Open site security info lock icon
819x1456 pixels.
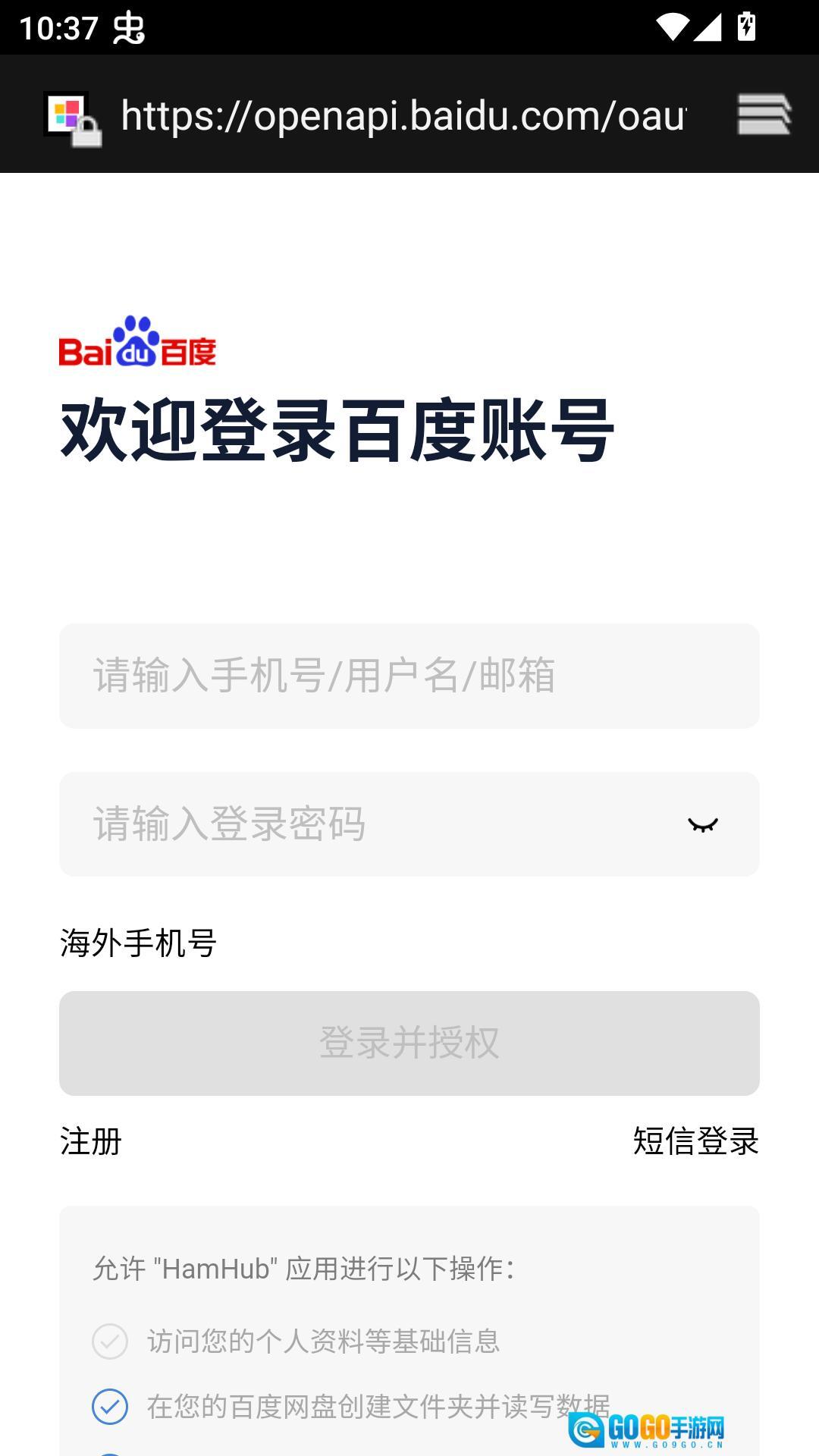click(72, 118)
